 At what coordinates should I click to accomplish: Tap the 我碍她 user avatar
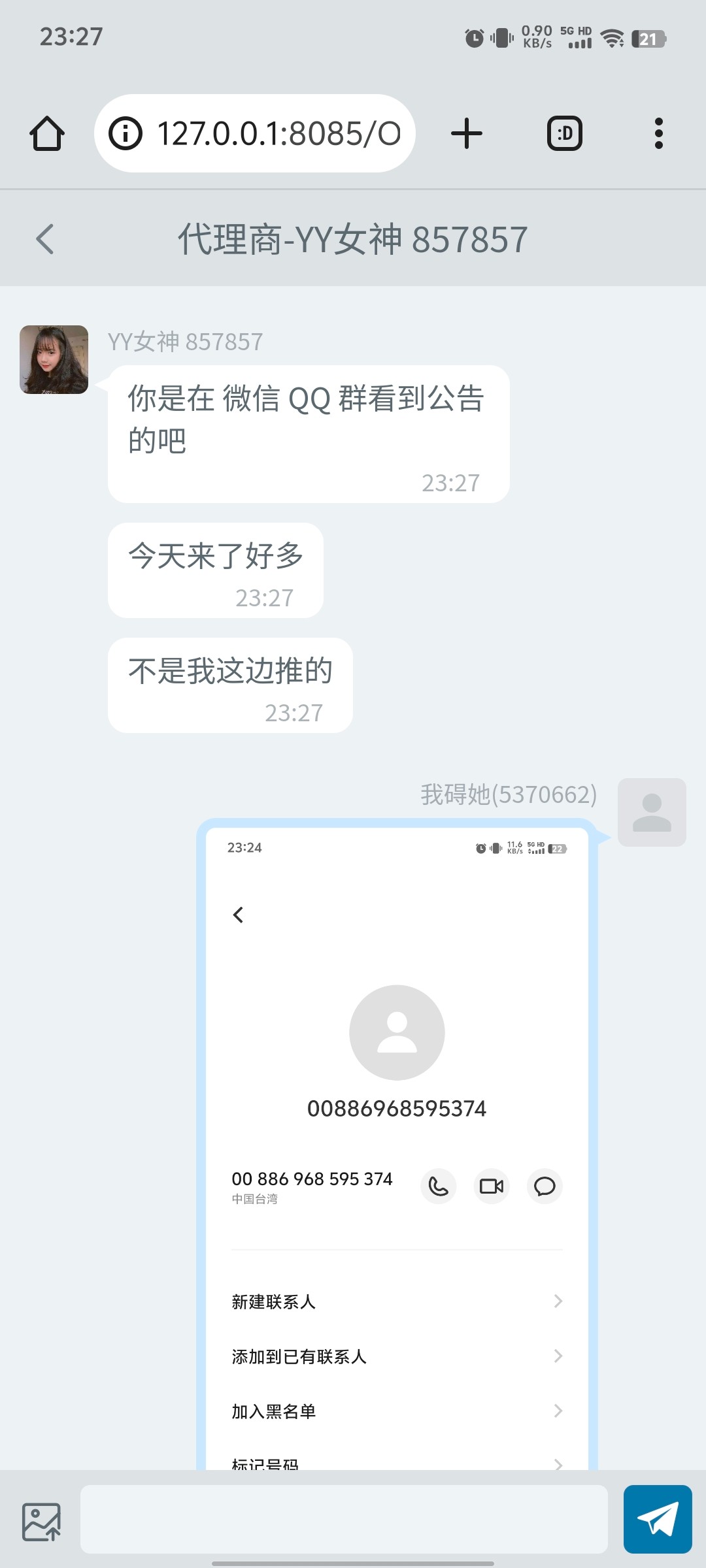coord(652,812)
